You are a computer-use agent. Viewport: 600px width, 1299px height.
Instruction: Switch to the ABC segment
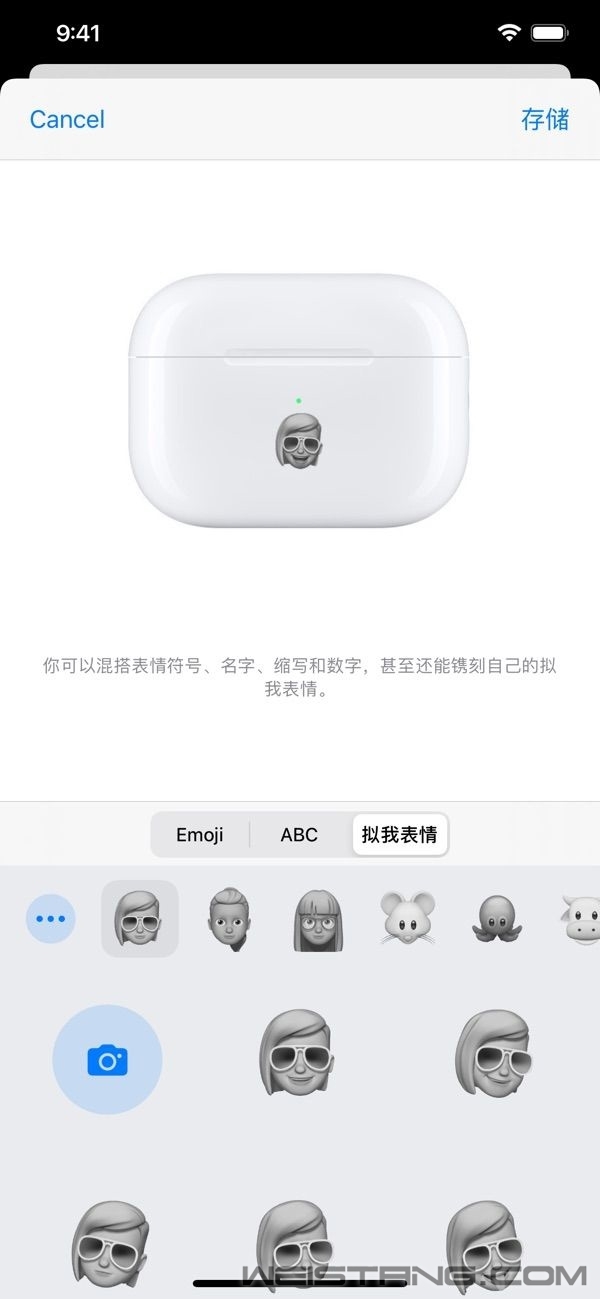pyautogui.click(x=299, y=835)
